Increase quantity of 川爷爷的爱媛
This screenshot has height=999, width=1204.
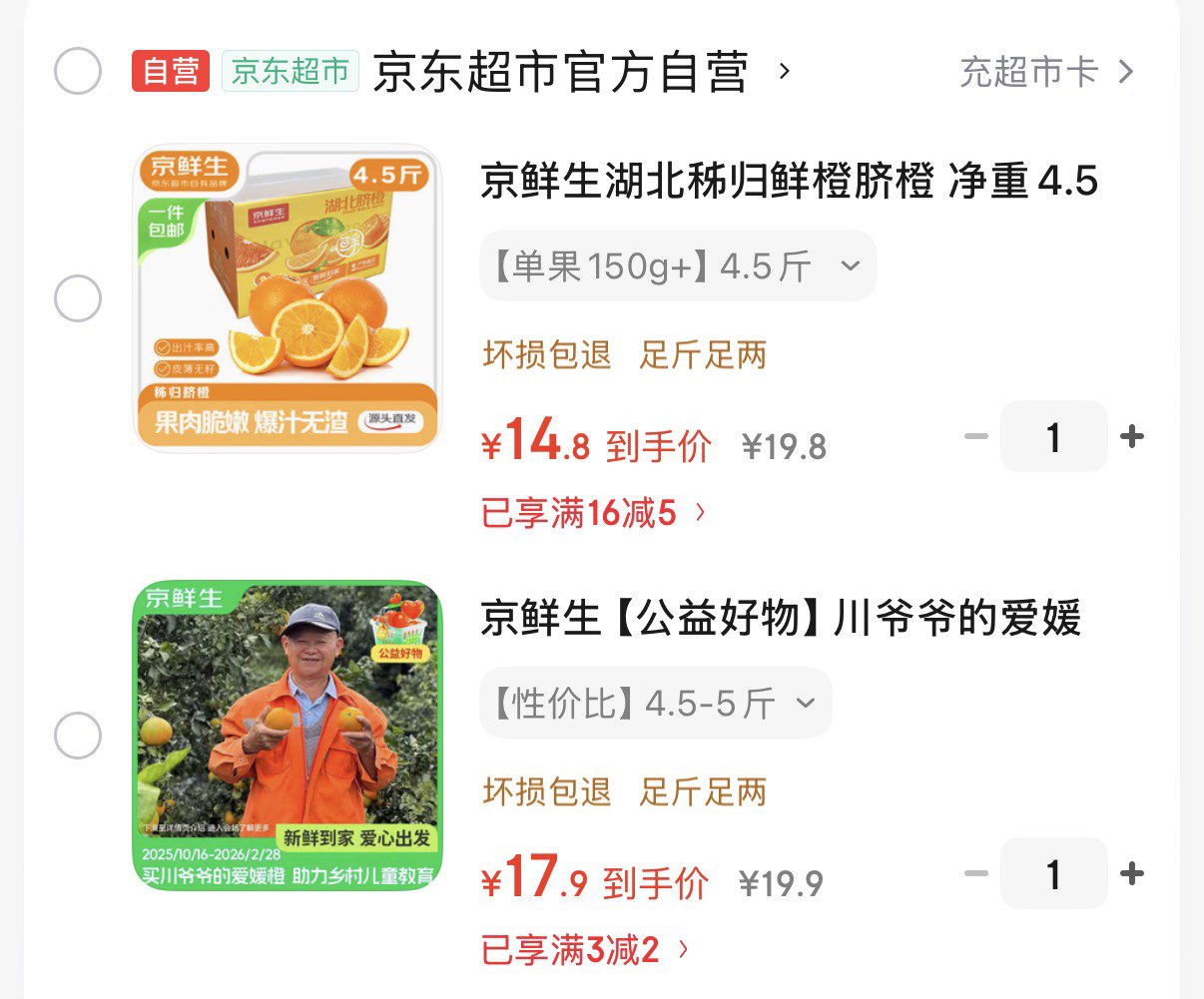(1132, 874)
